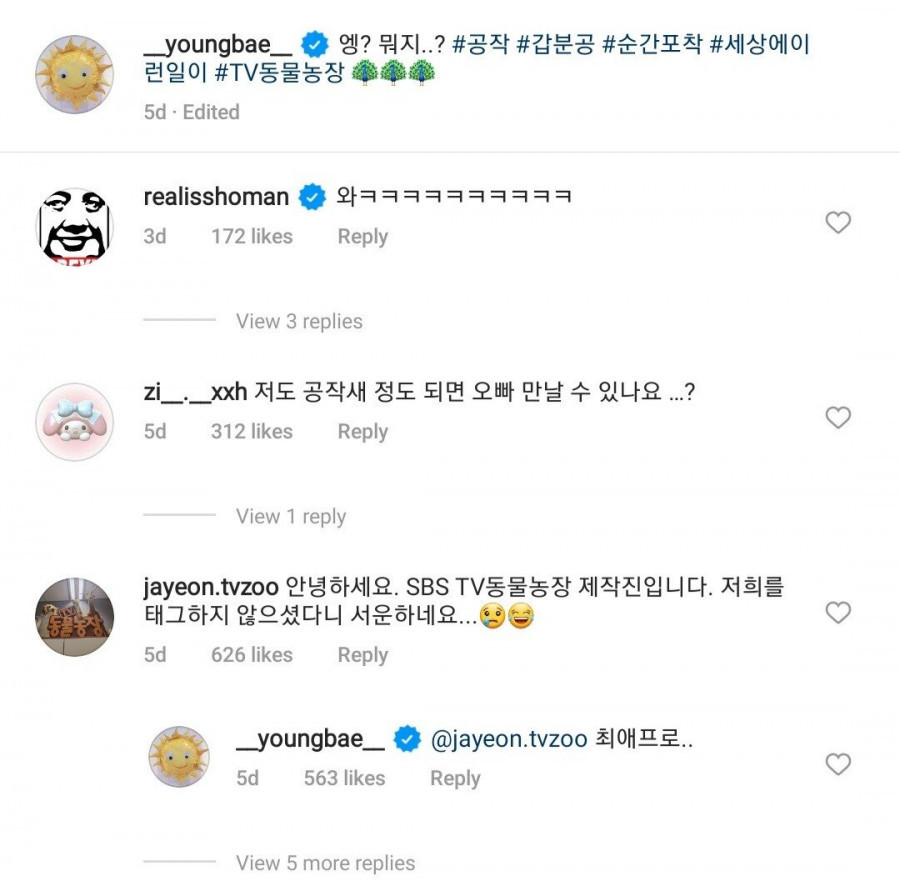Reply to zi__.__xxh's comment

pos(362,432)
